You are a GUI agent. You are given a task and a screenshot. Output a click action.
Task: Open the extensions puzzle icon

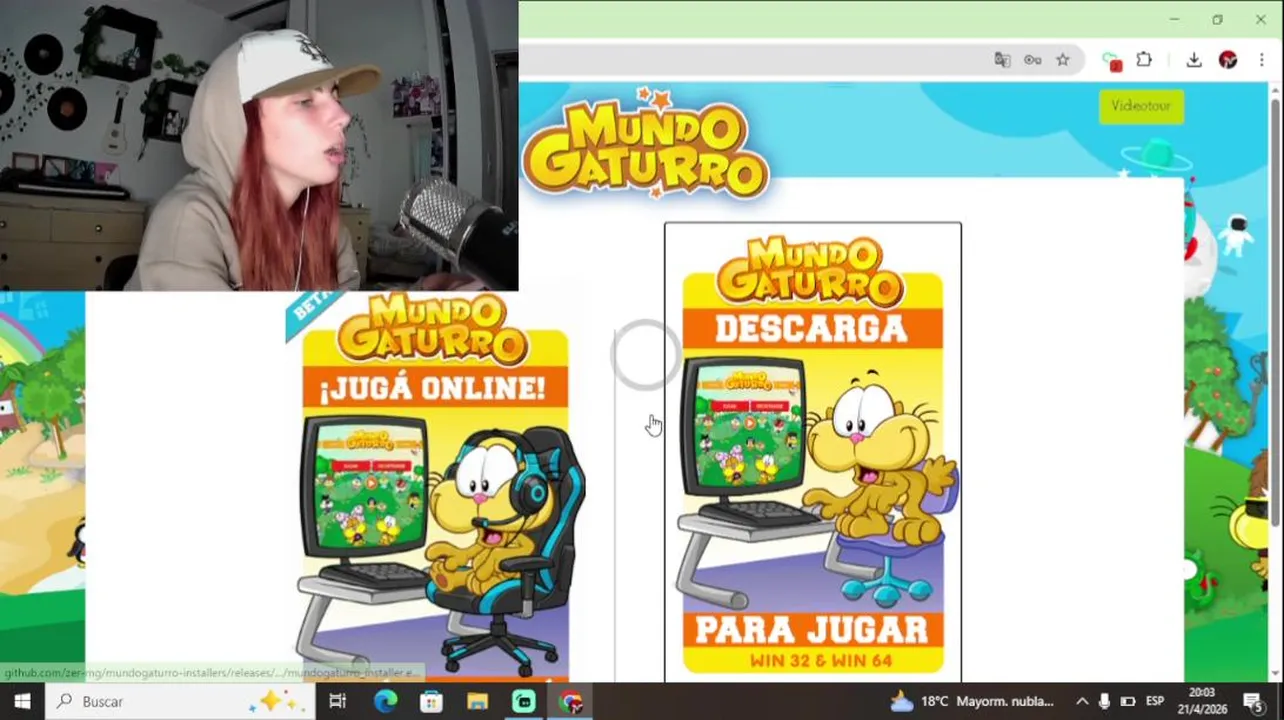1144,60
